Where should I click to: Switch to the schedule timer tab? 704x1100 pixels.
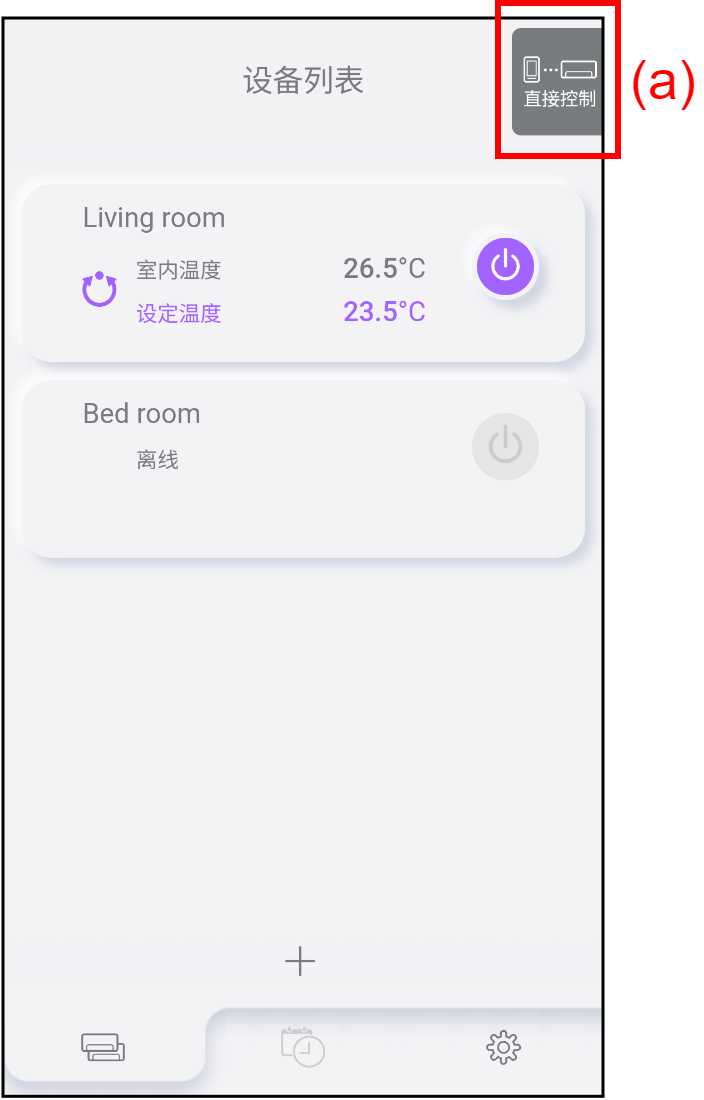[x=303, y=1046]
